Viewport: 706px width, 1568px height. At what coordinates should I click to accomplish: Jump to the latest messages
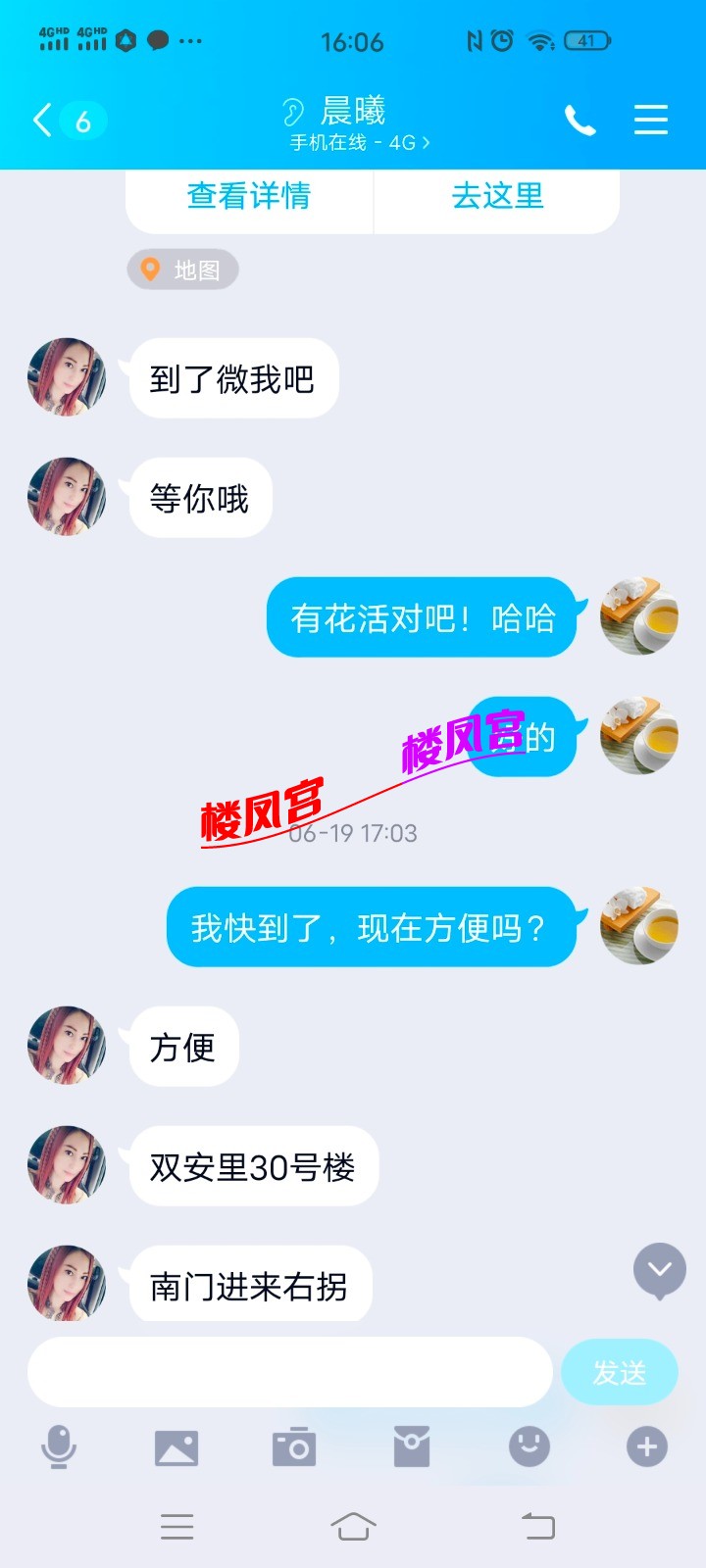coord(659,1270)
